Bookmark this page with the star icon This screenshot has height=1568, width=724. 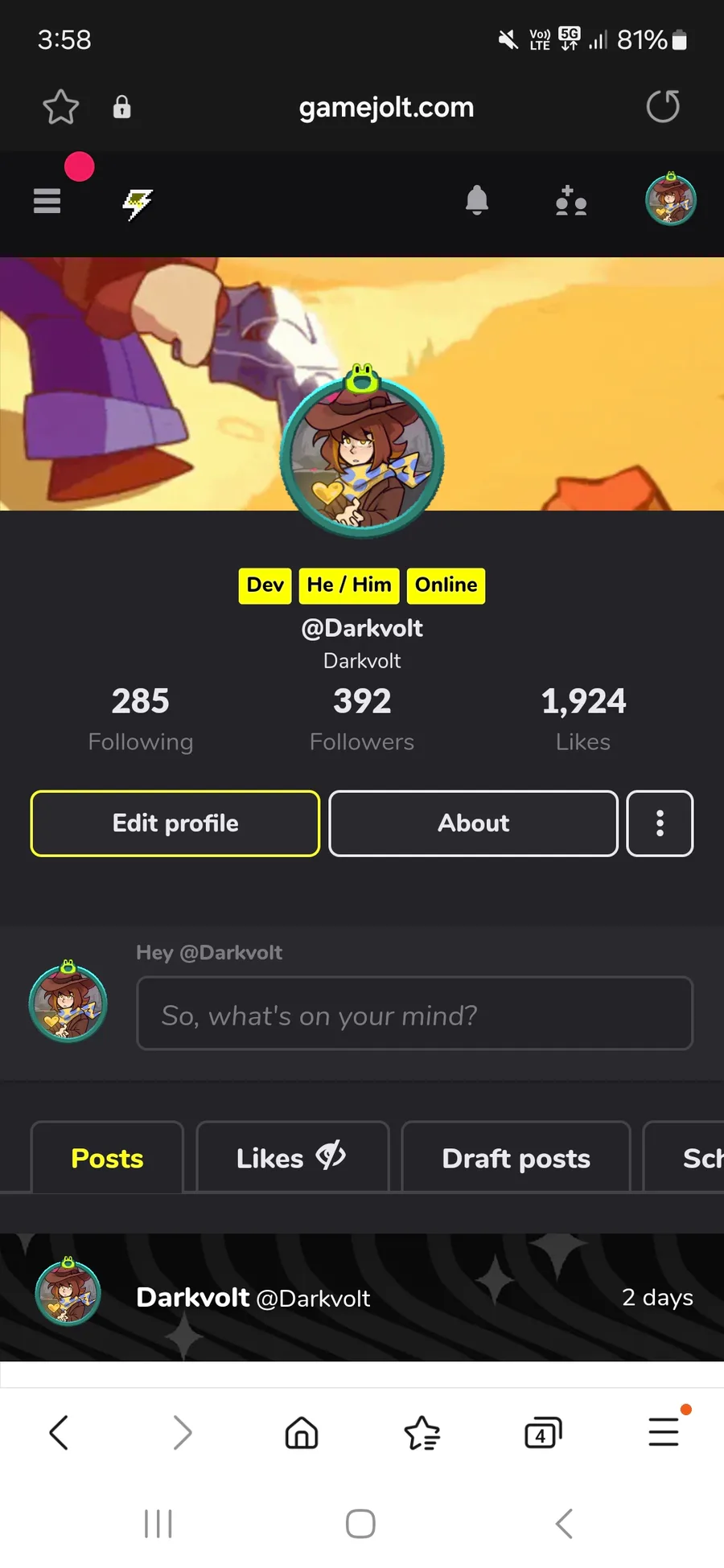click(x=60, y=107)
